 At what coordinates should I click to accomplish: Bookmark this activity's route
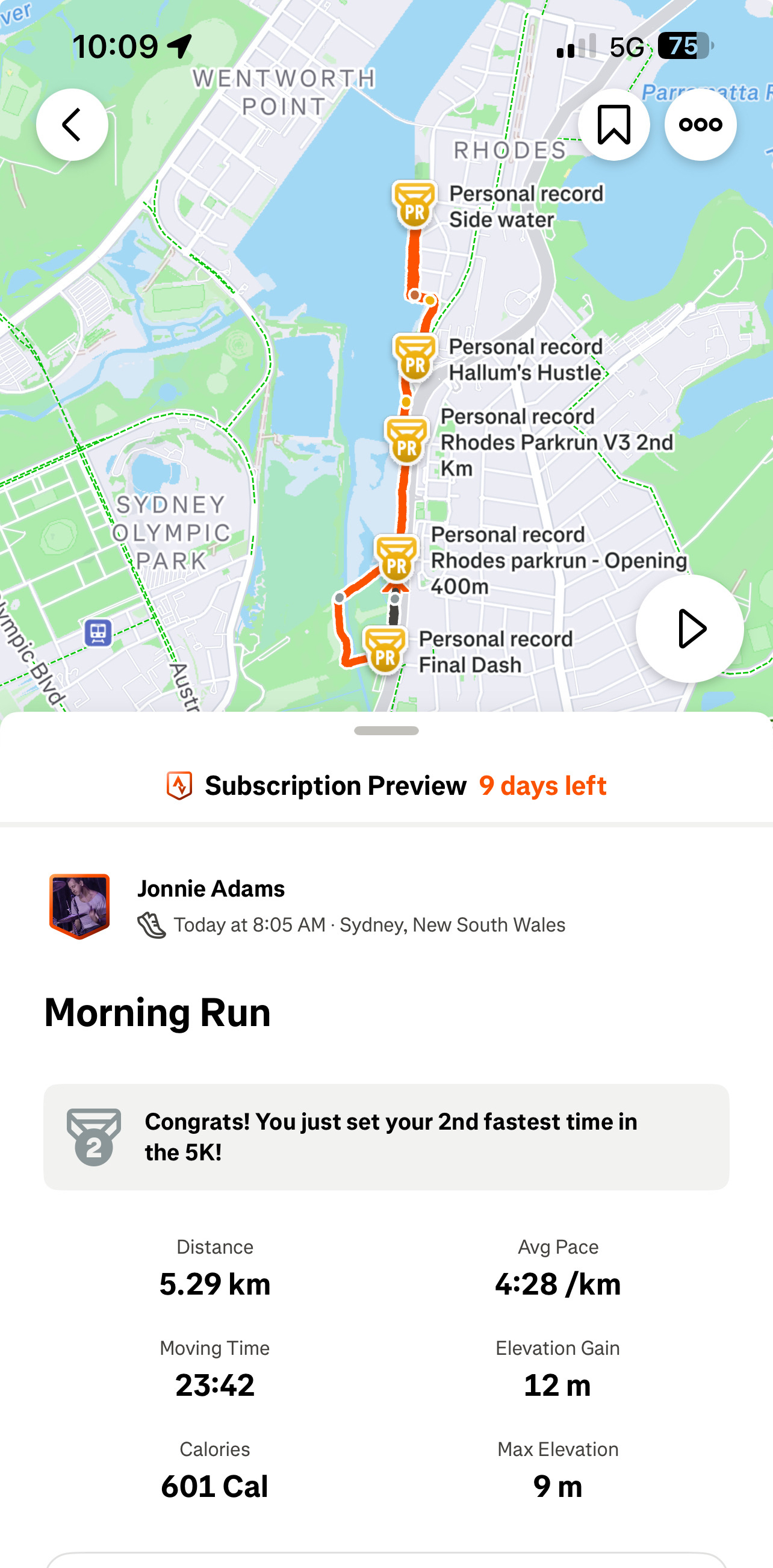(x=613, y=125)
